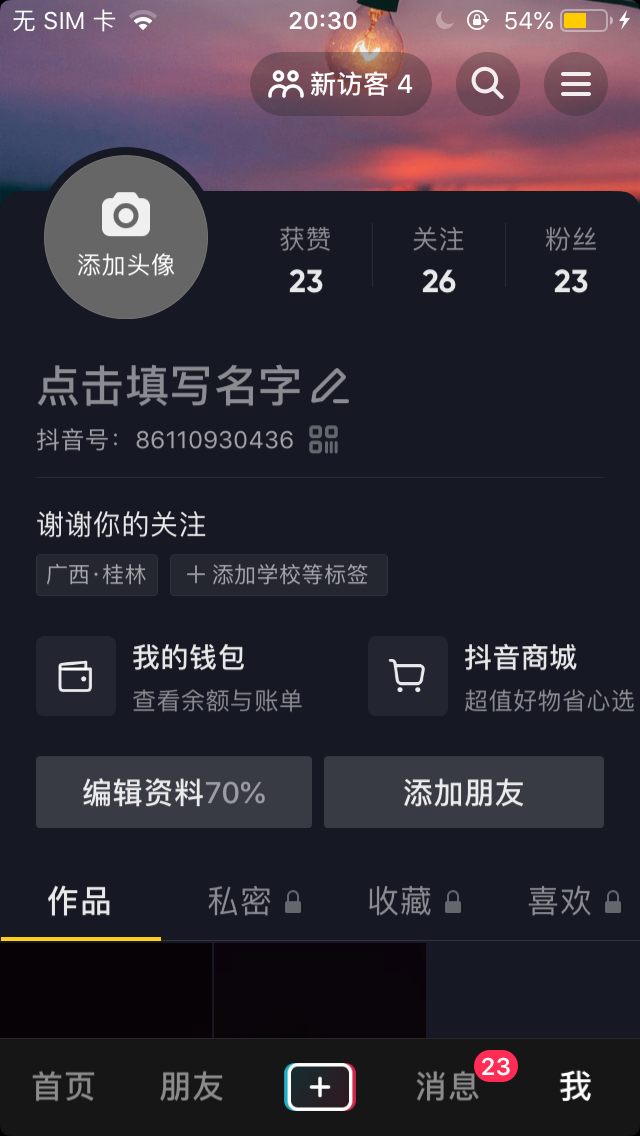Tap 添加学校等标签 to add tags
The width and height of the screenshot is (640, 1136).
click(x=278, y=575)
